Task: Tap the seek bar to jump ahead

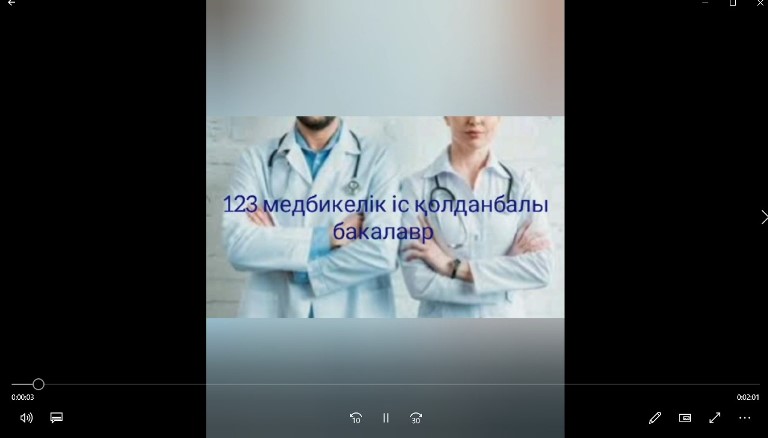Action: (x=400, y=384)
